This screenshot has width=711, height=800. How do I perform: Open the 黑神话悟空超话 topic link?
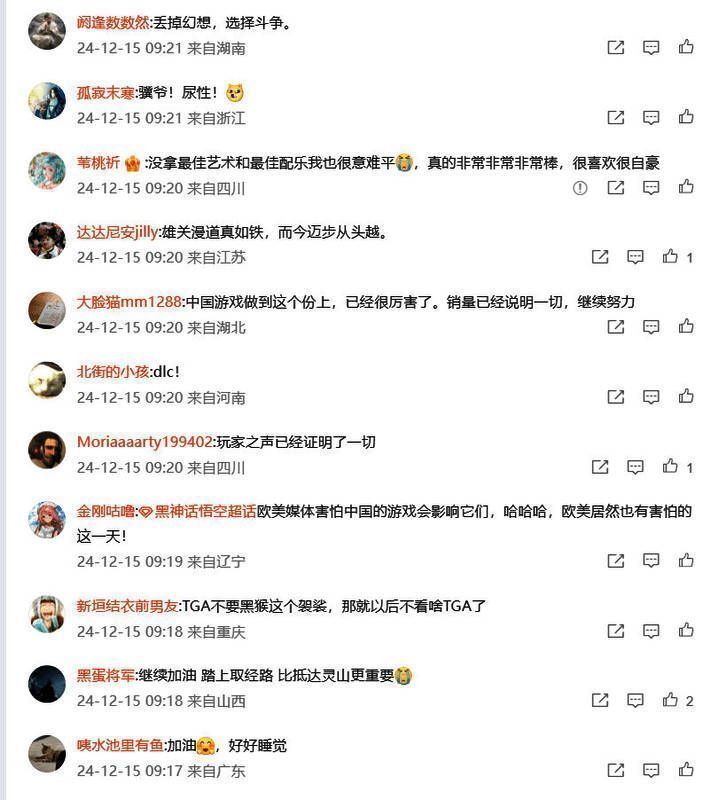204,511
